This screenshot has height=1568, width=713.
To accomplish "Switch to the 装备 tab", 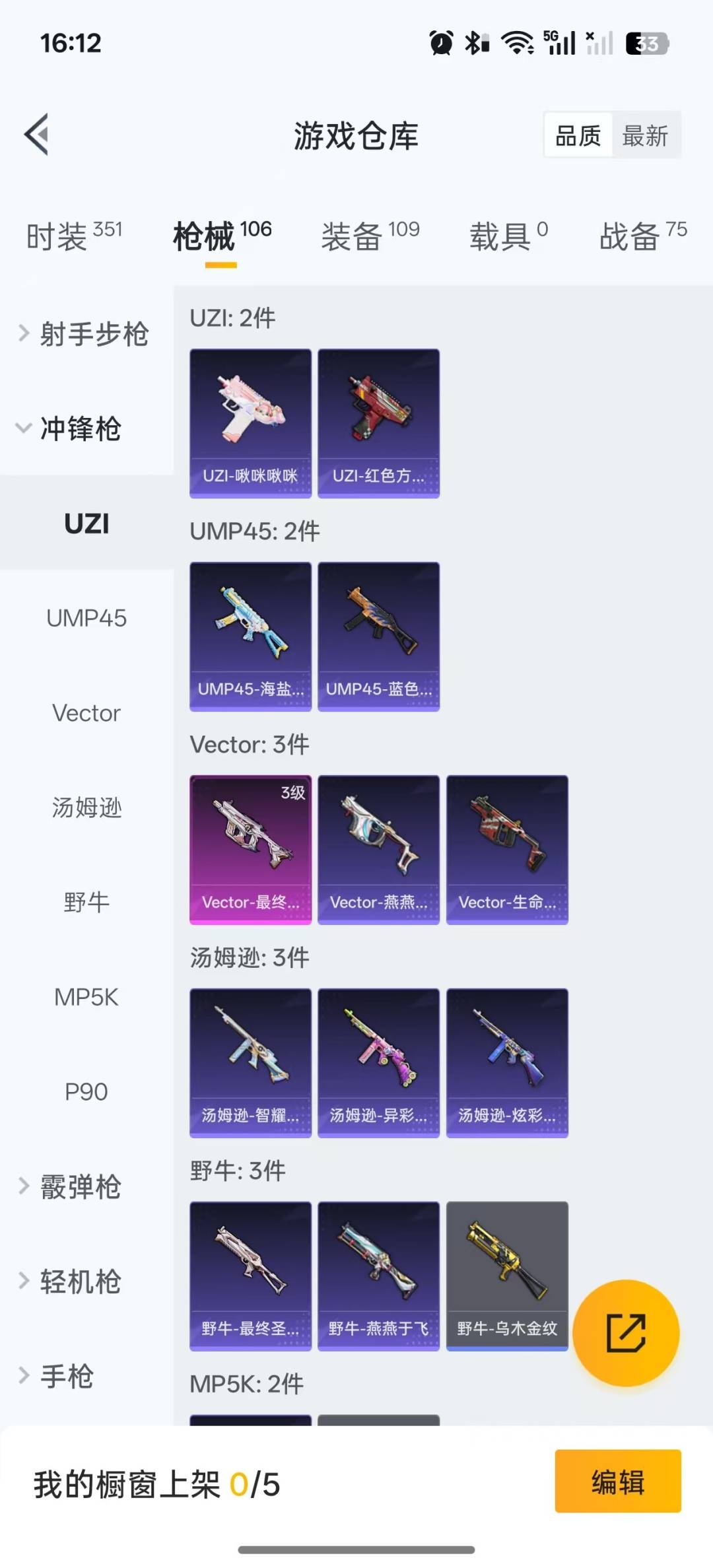I will tap(370, 236).
